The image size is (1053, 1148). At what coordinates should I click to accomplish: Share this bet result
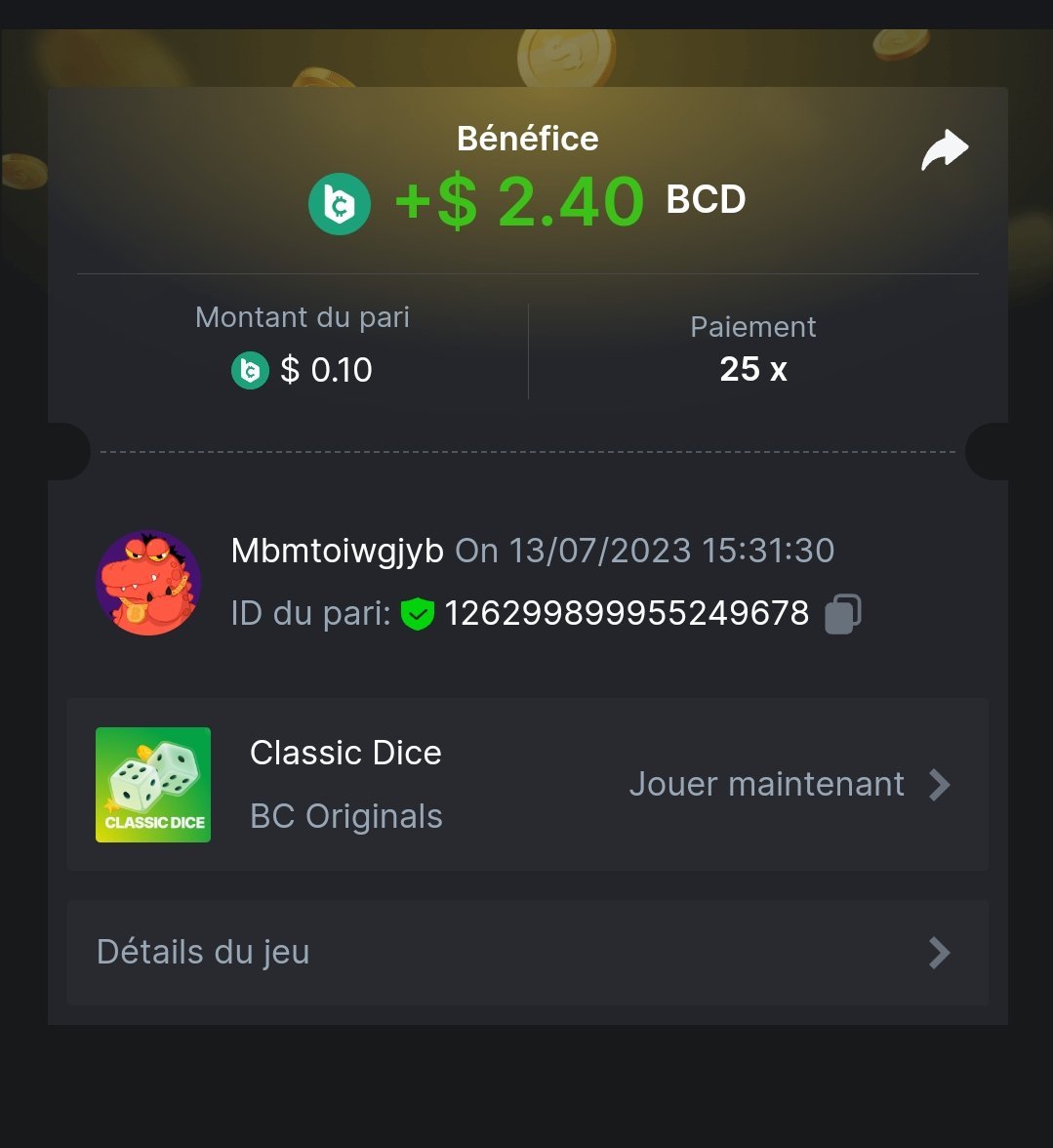[944, 151]
